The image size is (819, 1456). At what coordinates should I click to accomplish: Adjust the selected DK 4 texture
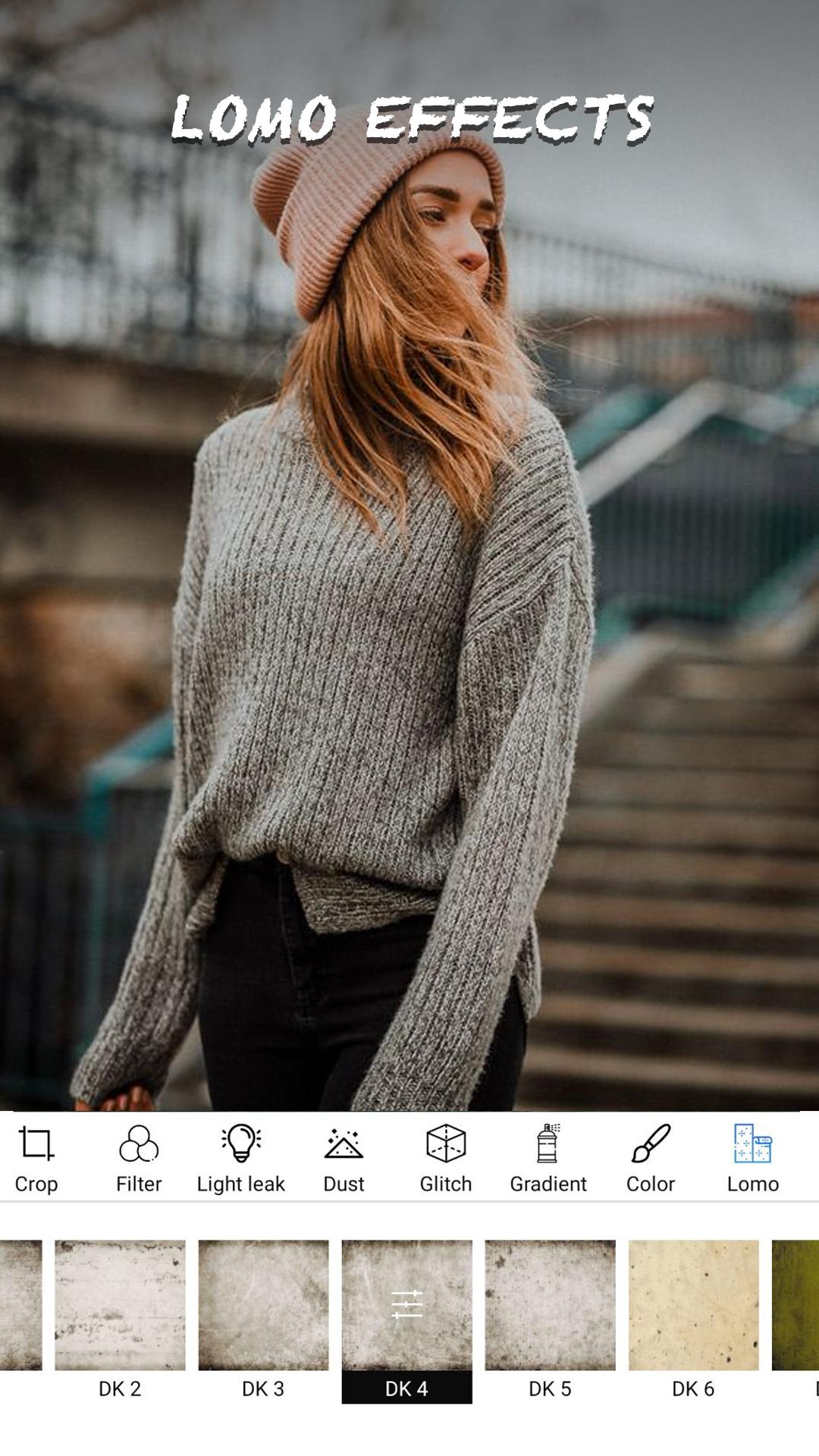coord(406,1305)
